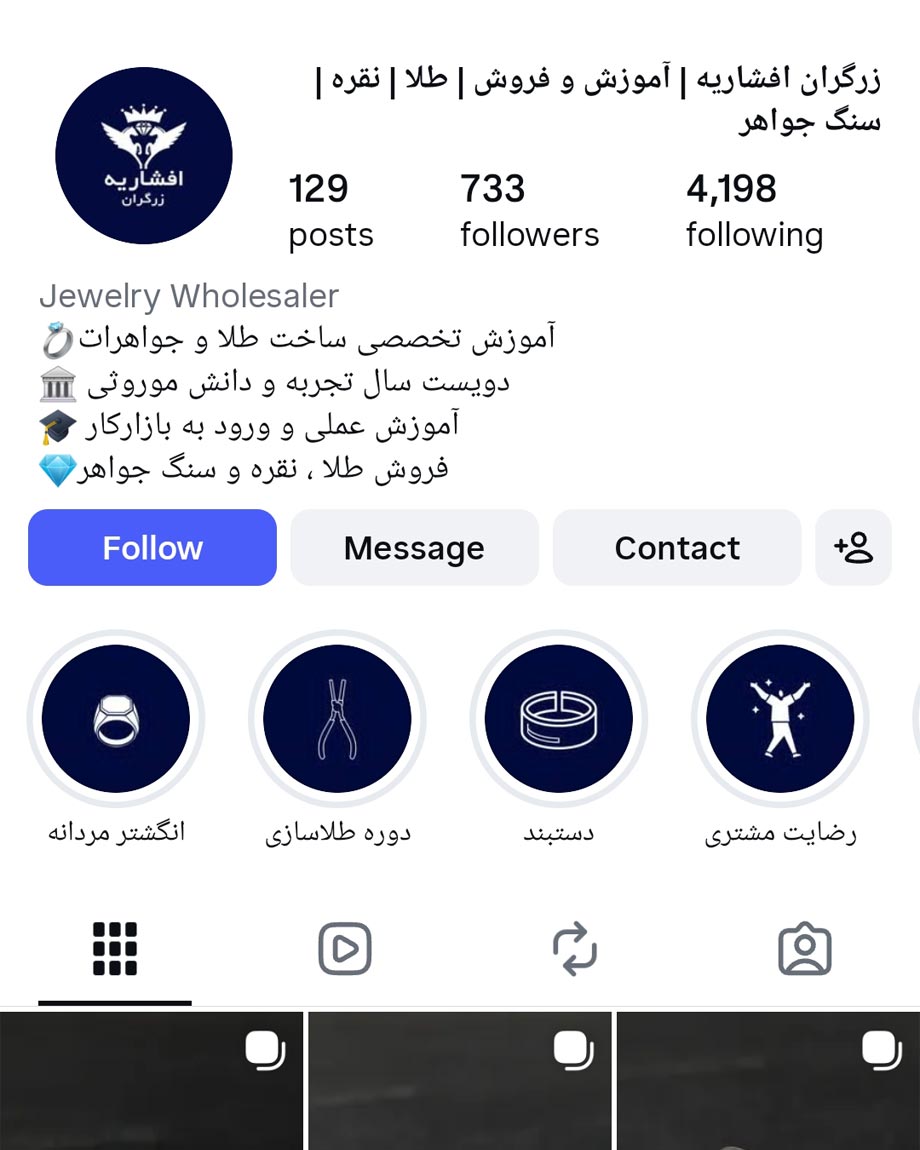View the 4,198 following list

click(754, 211)
